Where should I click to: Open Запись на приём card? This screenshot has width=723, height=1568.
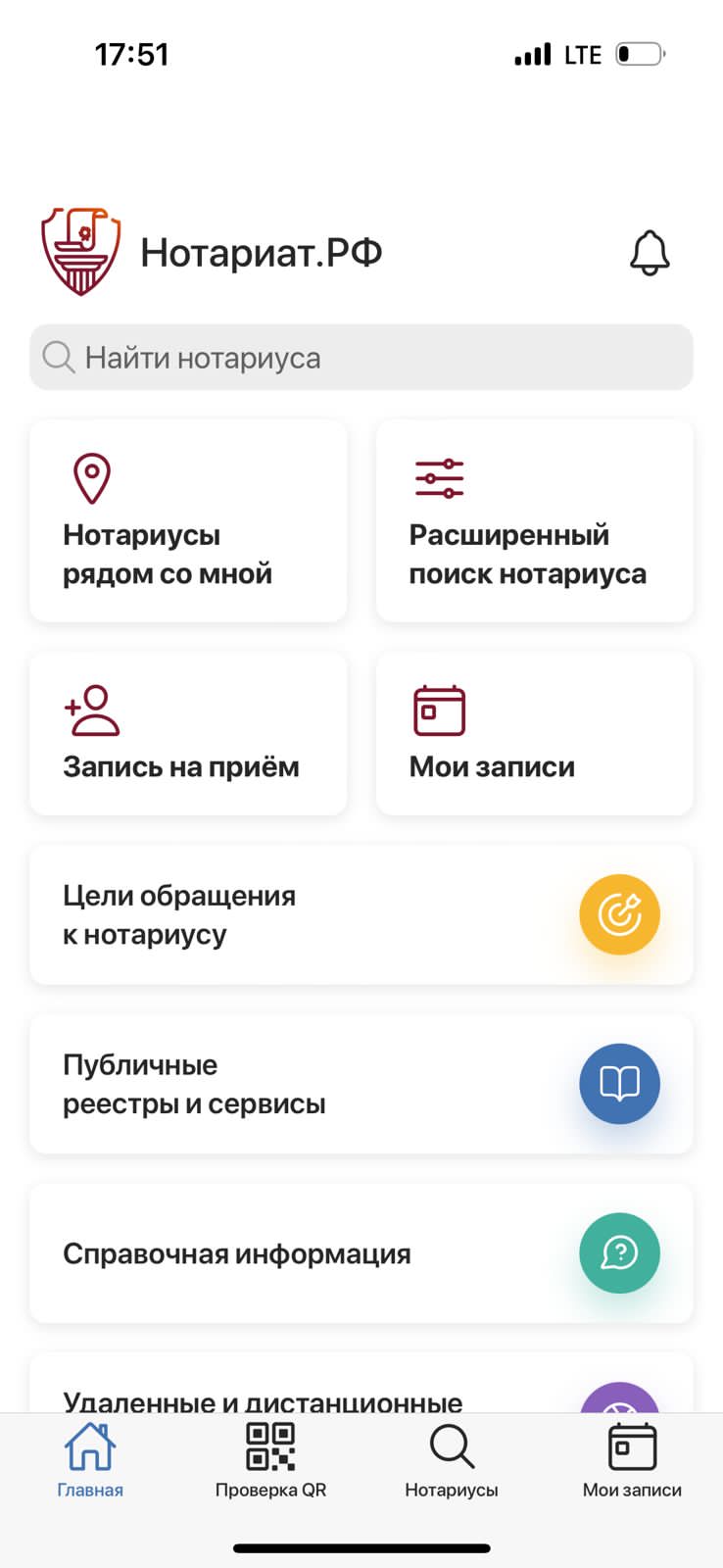(x=188, y=733)
